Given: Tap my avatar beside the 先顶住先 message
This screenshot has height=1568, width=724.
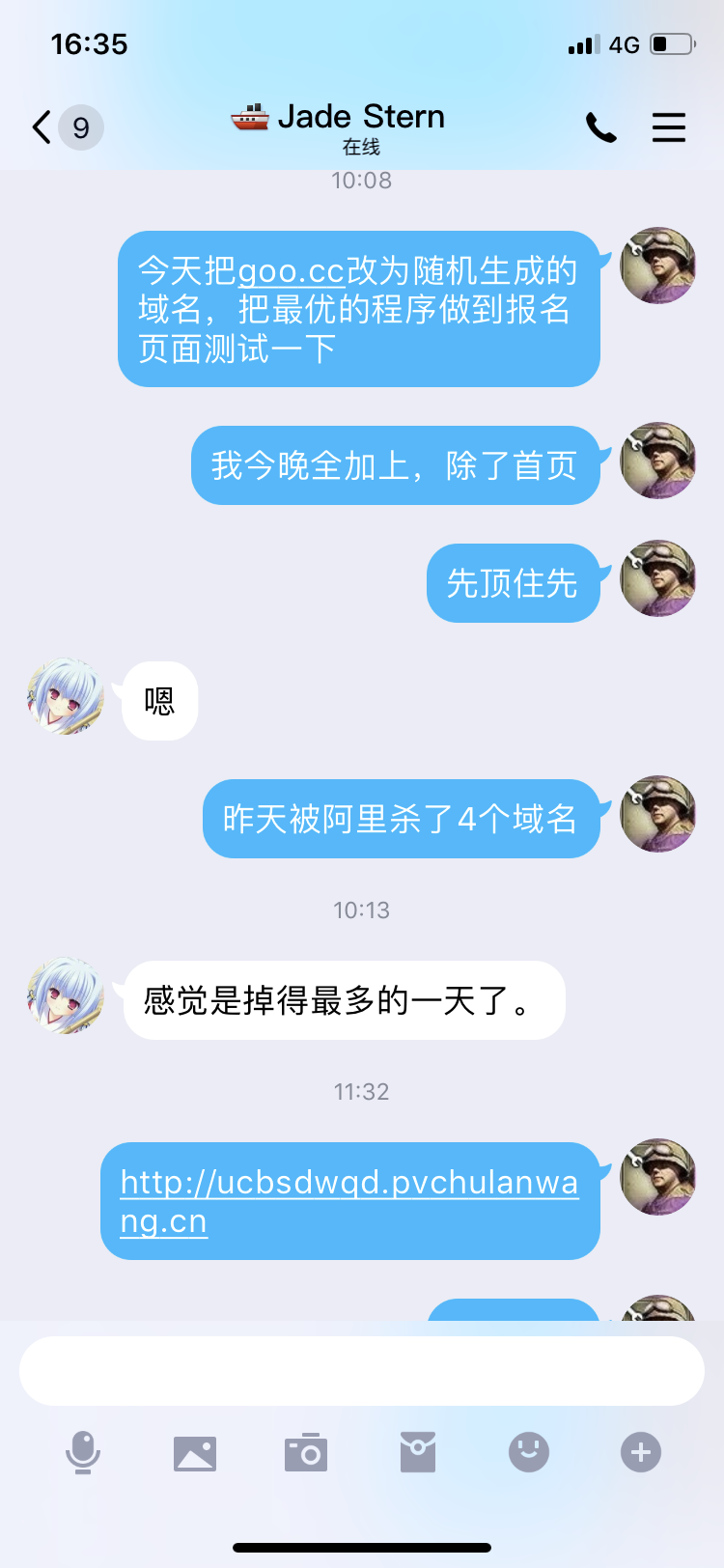Looking at the screenshot, I should coord(657,579).
